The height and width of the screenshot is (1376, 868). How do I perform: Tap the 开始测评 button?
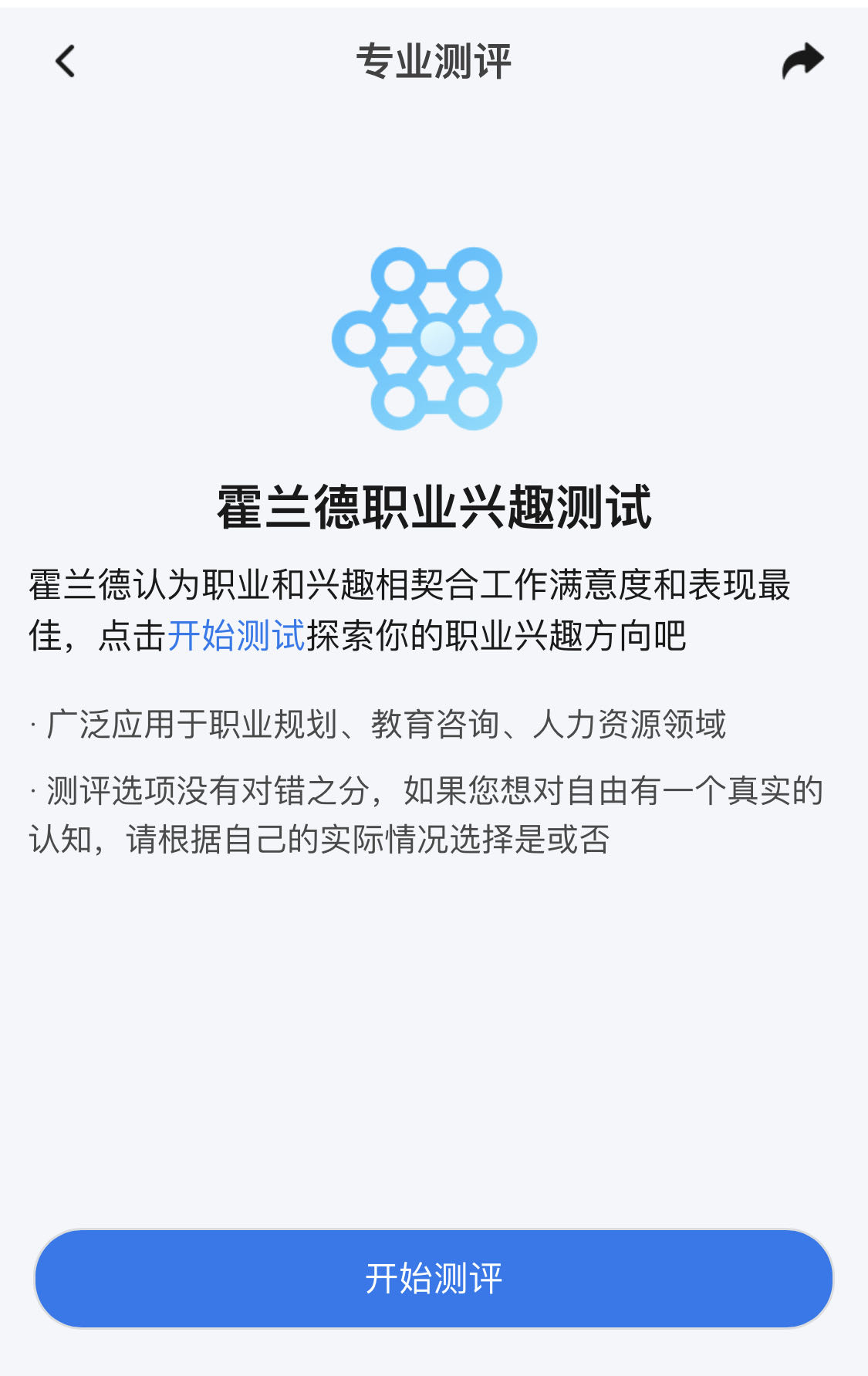pos(434,1279)
